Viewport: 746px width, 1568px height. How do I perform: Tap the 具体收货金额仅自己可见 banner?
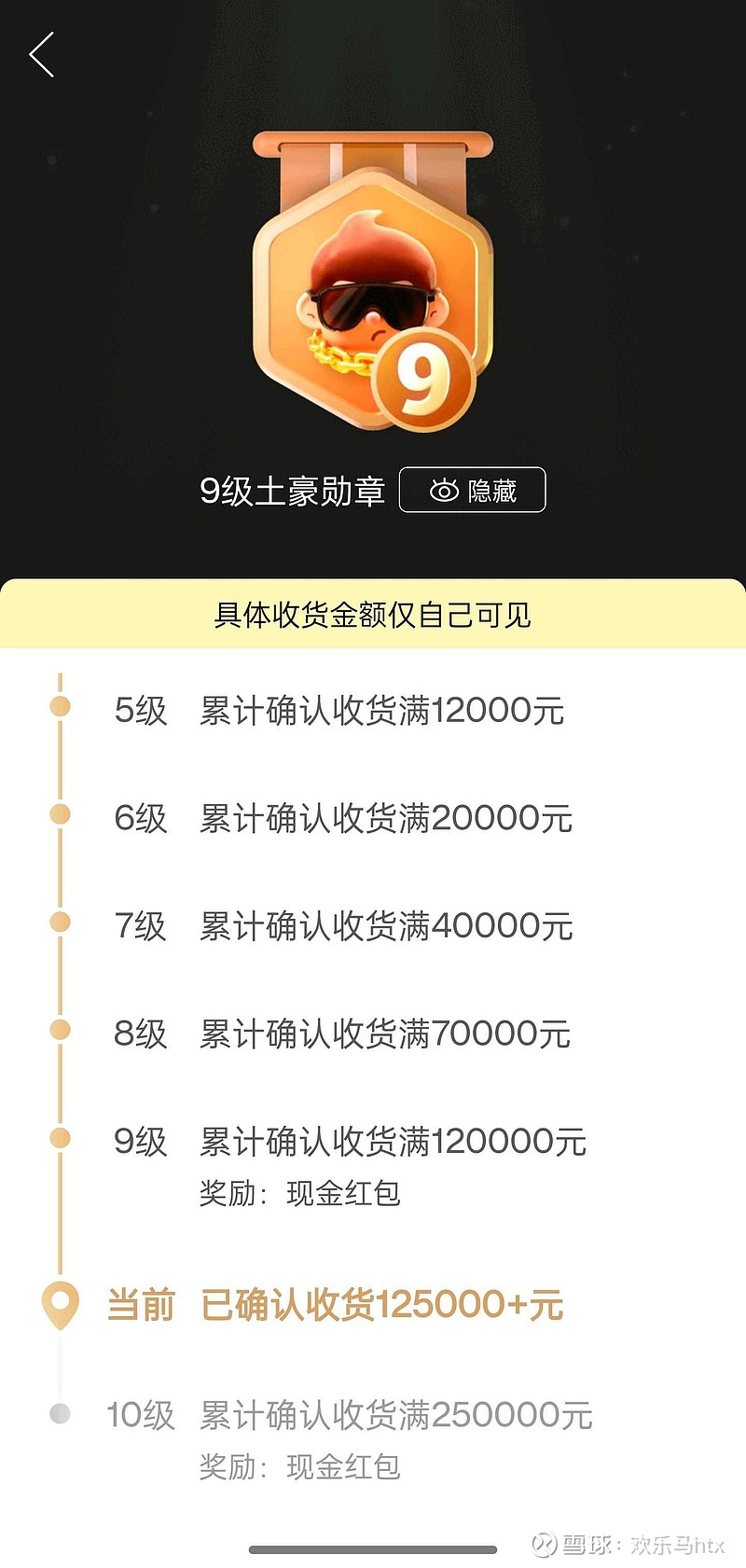[373, 613]
